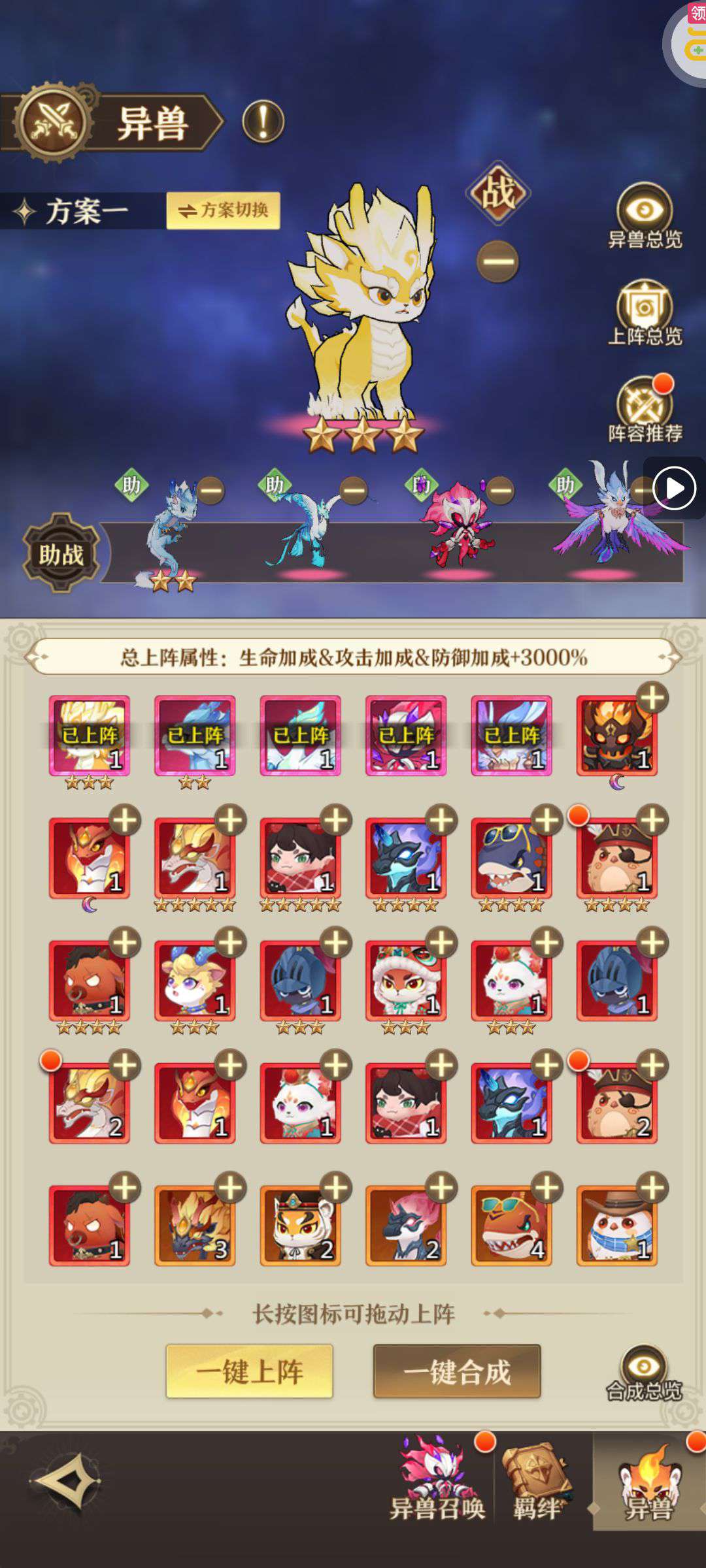Tap the 助战 gear button

61,554
